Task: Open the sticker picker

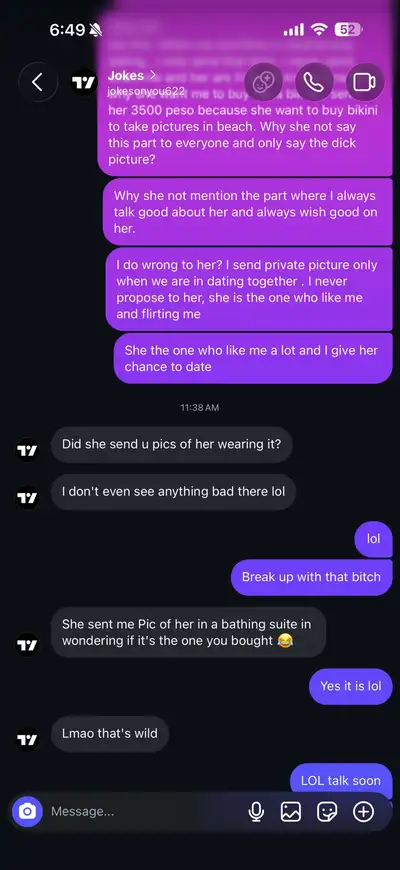Action: click(x=327, y=812)
